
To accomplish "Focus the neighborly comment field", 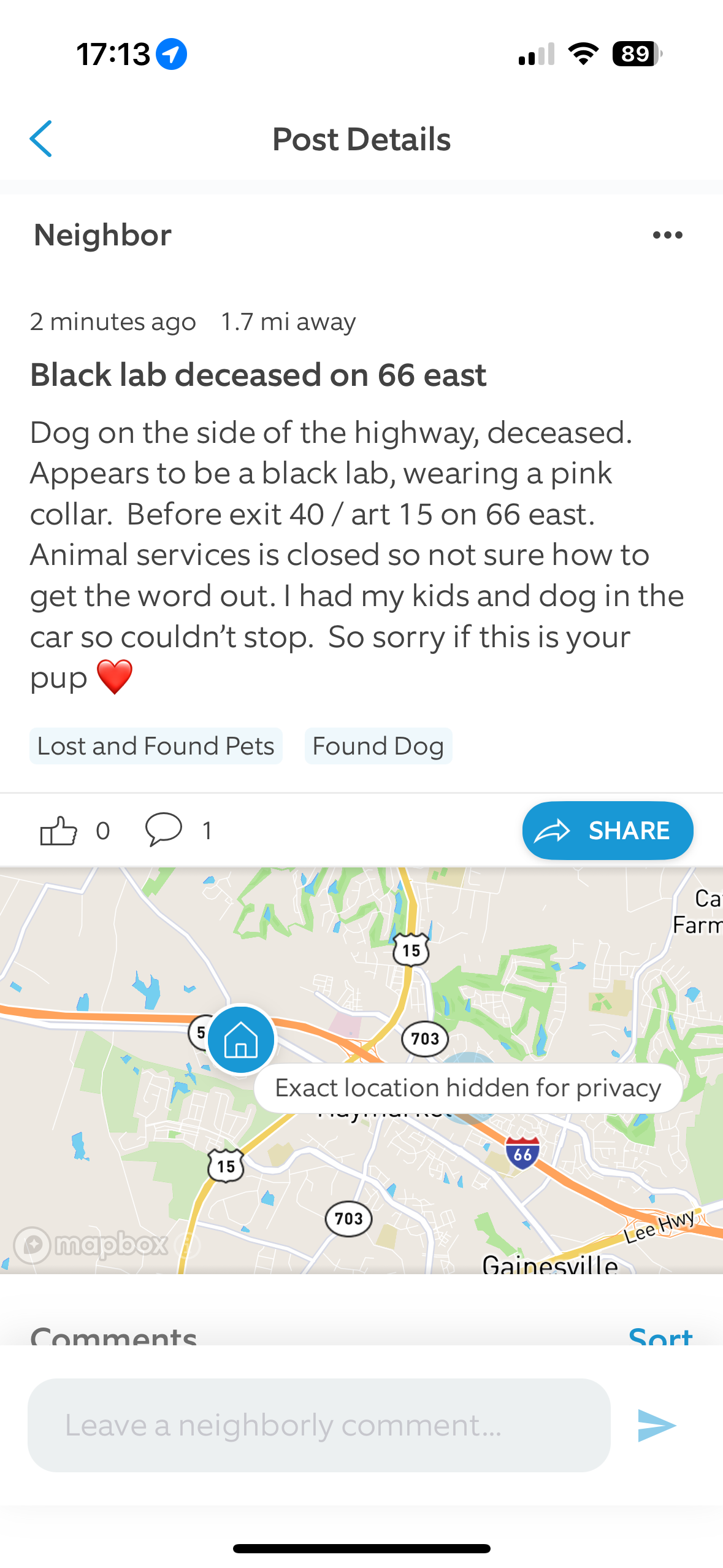I will click(x=319, y=1424).
